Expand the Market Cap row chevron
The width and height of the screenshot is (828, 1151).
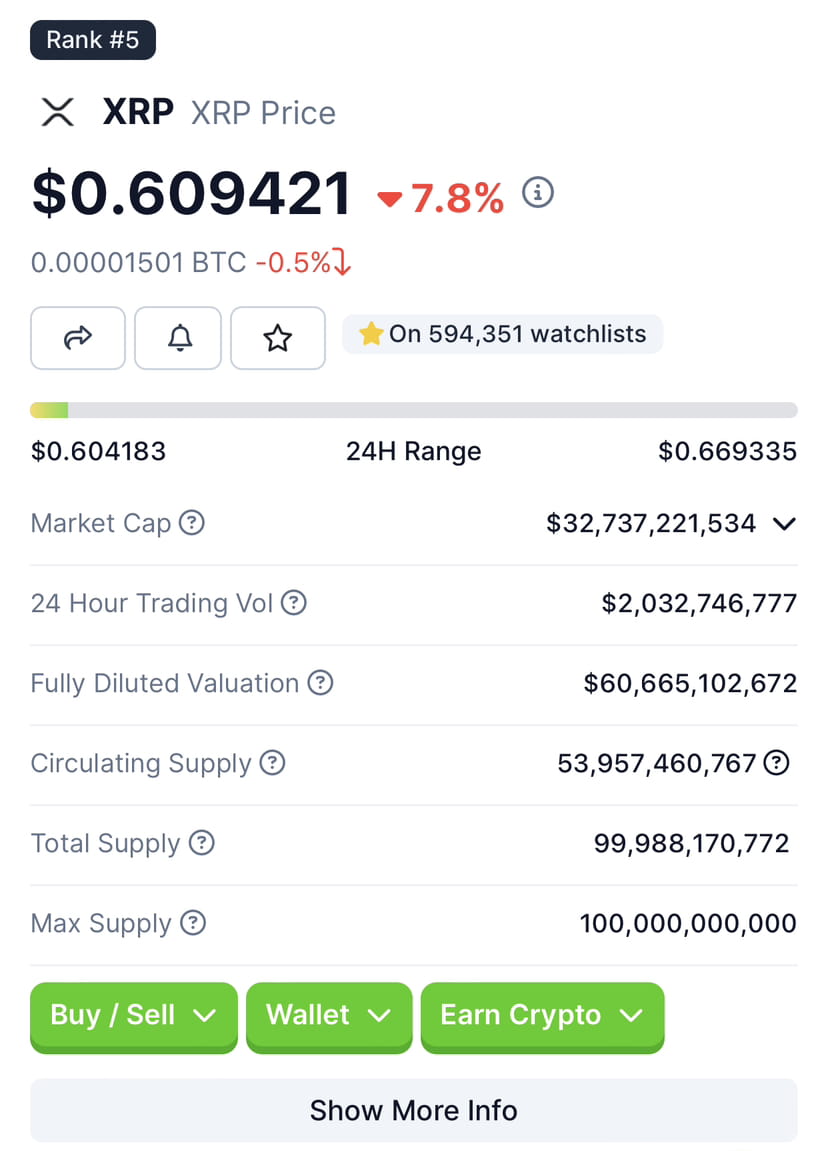click(x=785, y=523)
